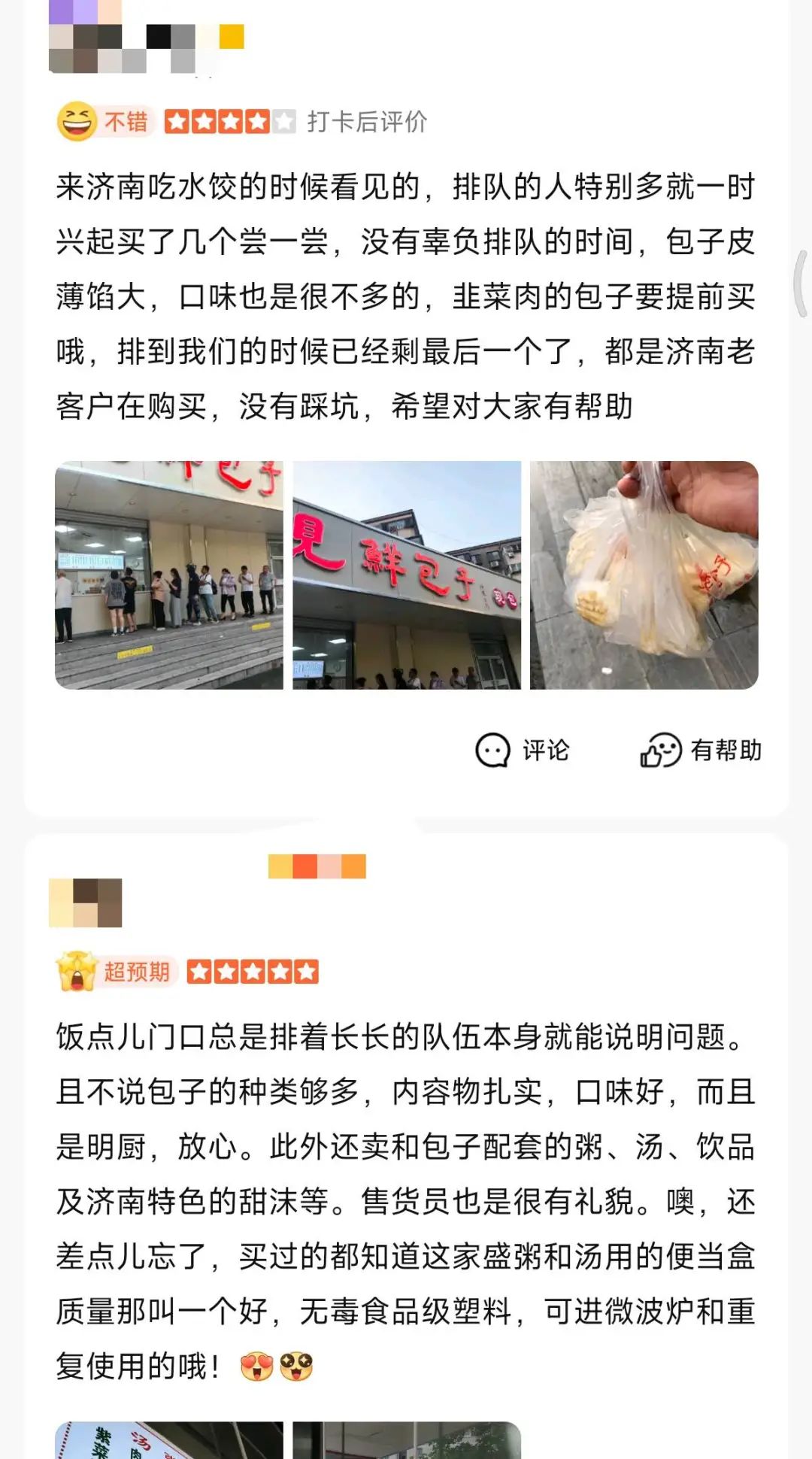Open the photo of buns in a plastic bag
The image size is (812, 1459).
point(644,575)
